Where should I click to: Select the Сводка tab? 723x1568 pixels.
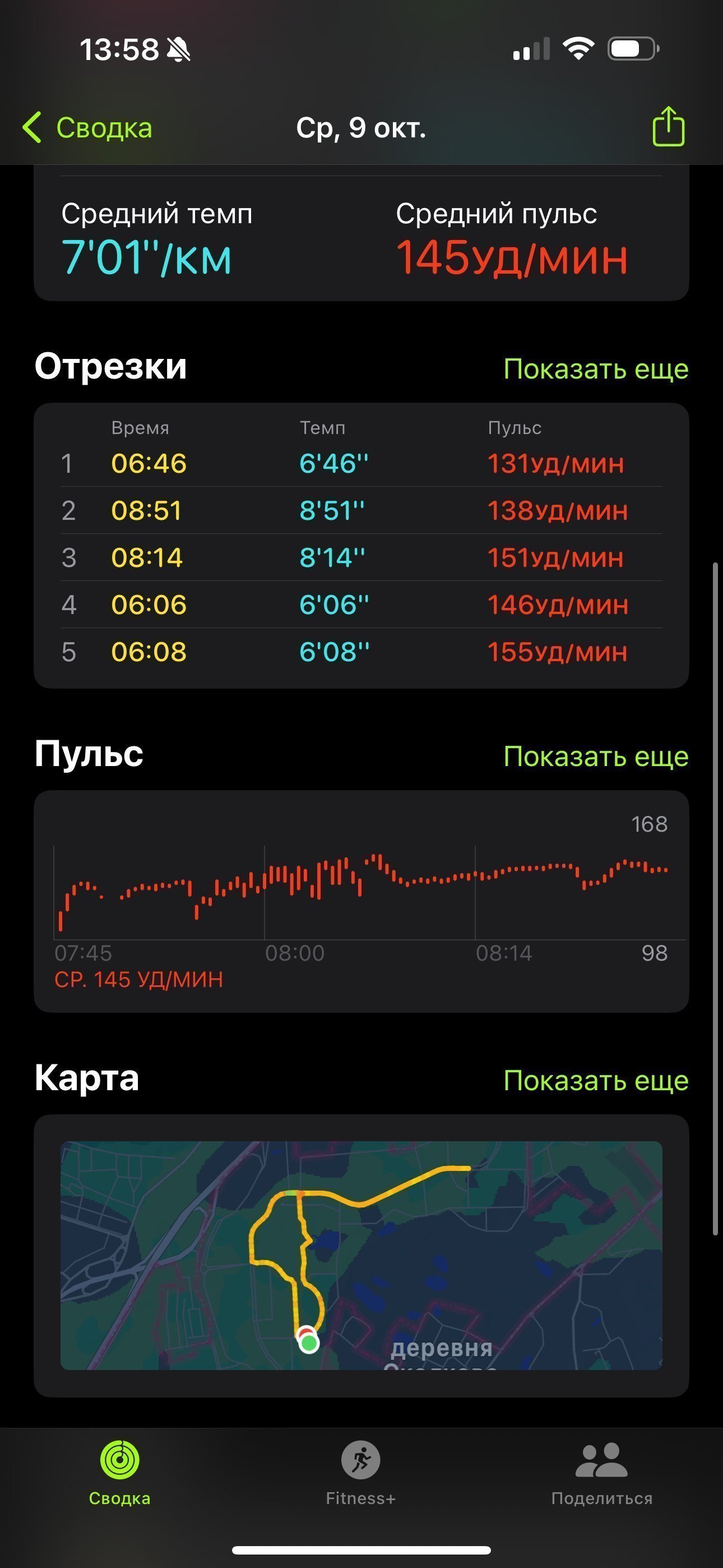[120, 1473]
